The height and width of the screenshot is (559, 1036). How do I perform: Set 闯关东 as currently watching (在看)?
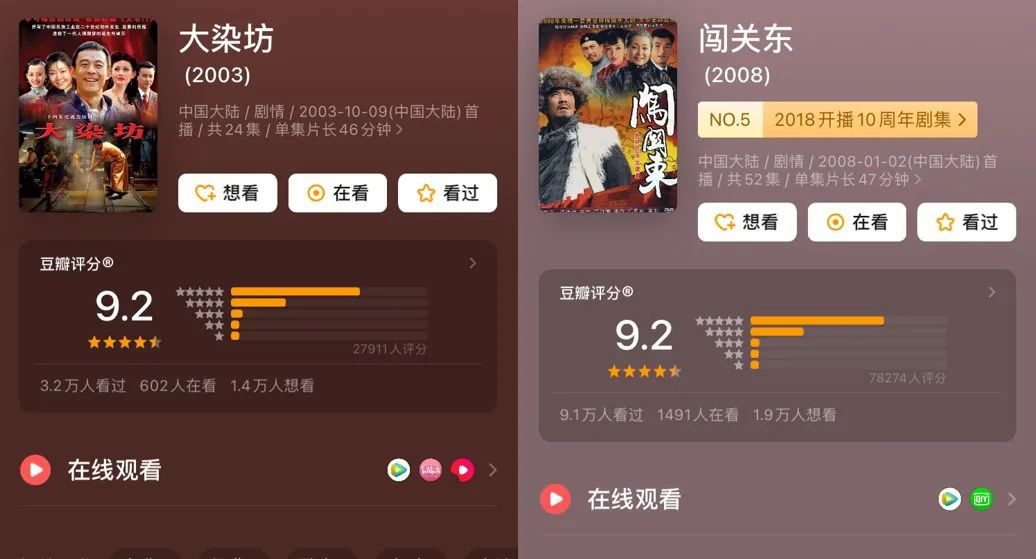pyautogui.click(x=856, y=222)
